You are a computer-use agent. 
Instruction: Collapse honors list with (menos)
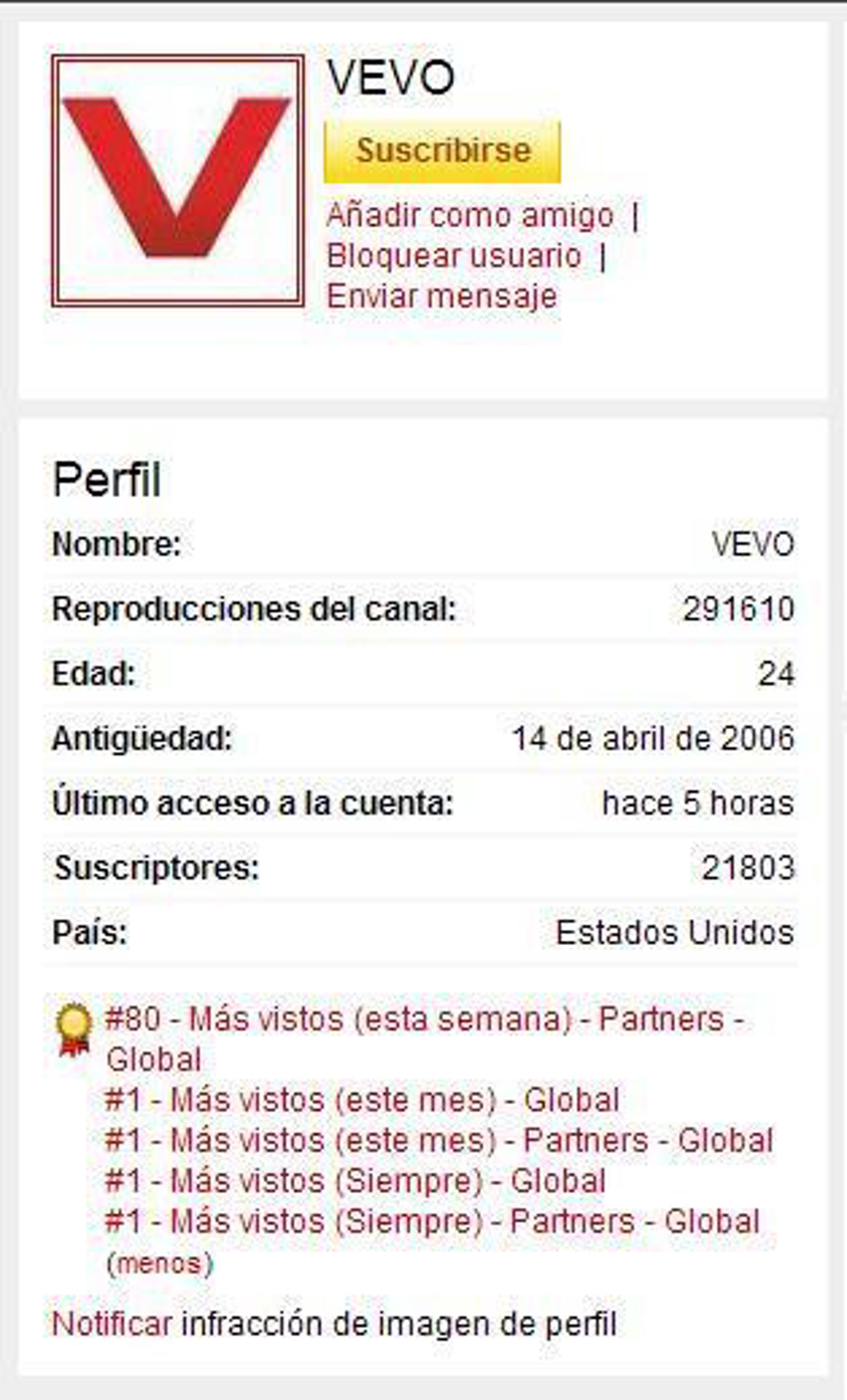[160, 1264]
